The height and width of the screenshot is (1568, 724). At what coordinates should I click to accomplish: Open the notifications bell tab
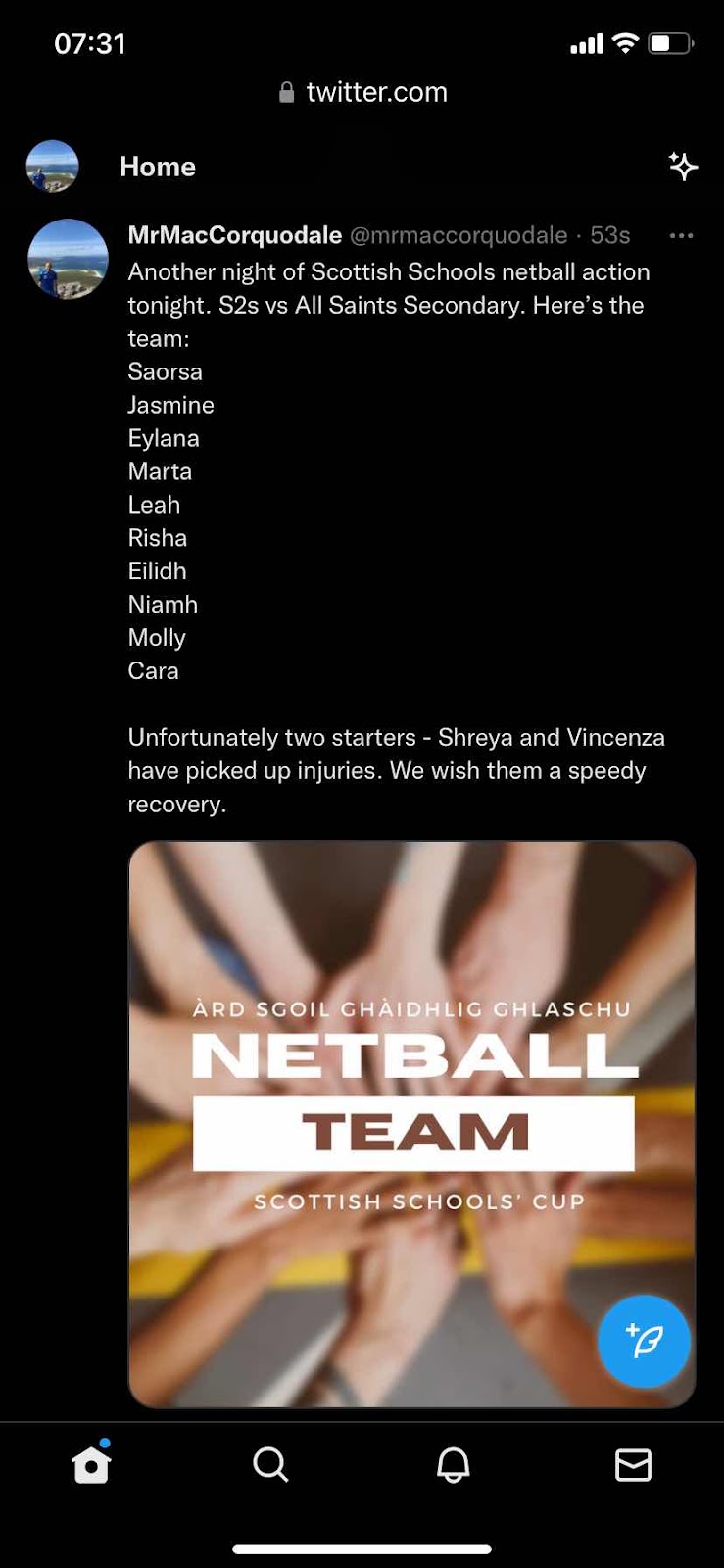point(453,1465)
